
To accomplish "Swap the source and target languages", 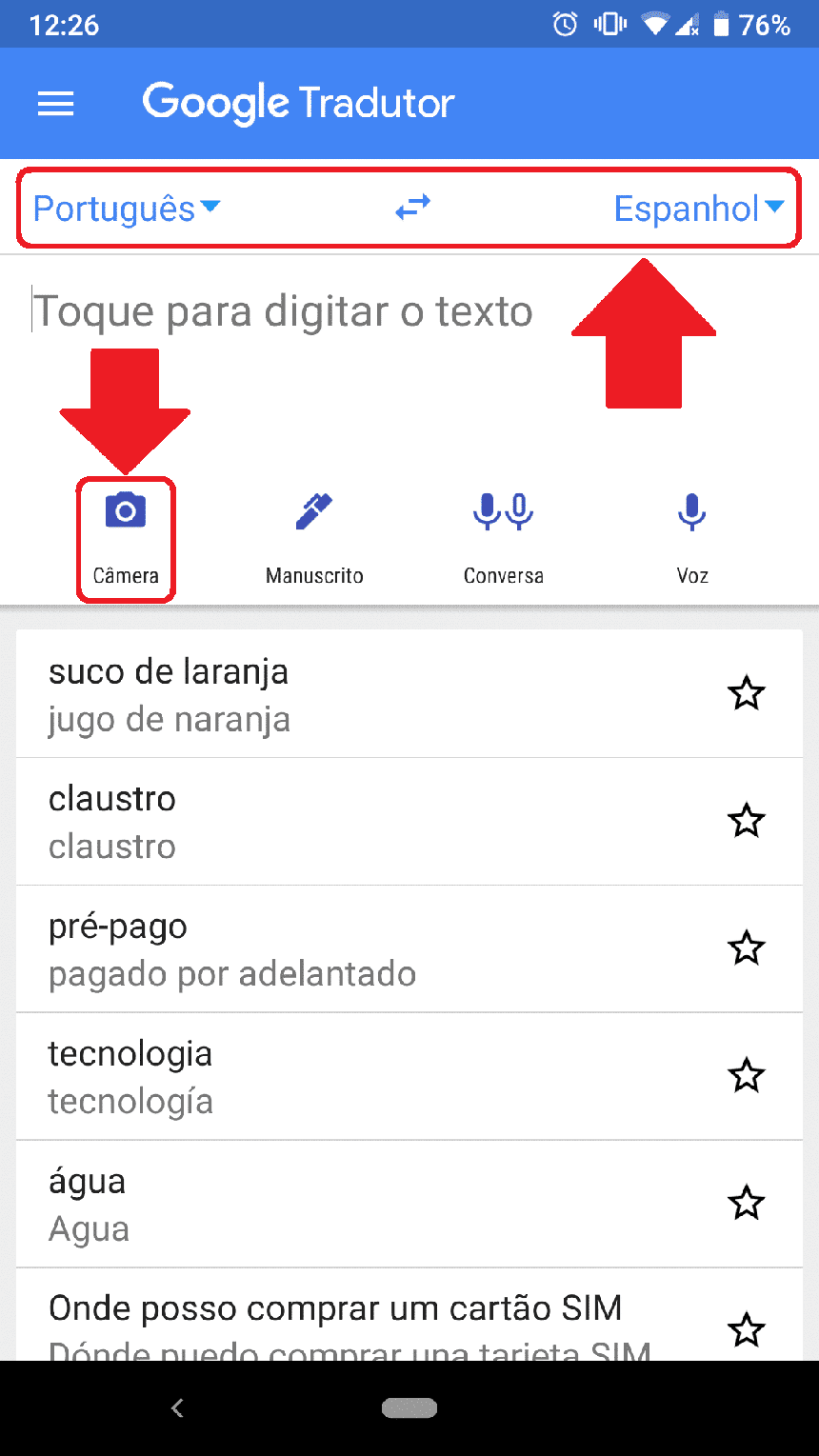I will click(x=412, y=208).
